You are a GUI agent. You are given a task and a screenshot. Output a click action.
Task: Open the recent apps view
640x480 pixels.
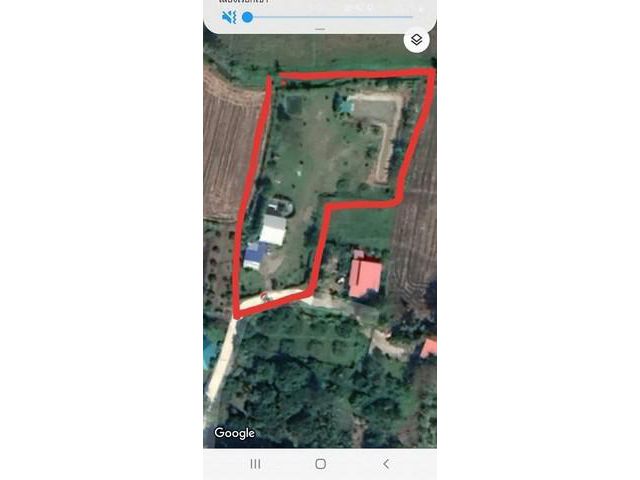click(x=255, y=464)
